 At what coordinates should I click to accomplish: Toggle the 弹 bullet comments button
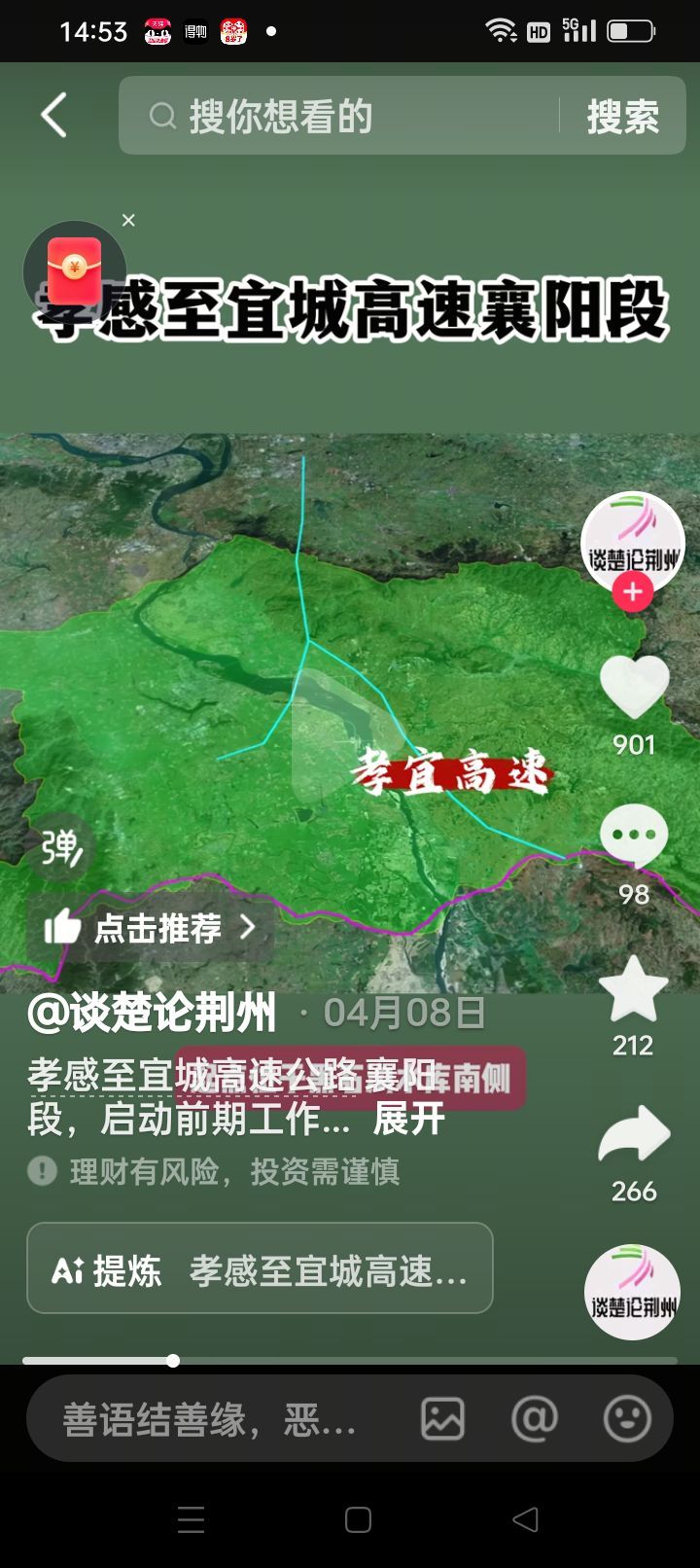pos(61,848)
